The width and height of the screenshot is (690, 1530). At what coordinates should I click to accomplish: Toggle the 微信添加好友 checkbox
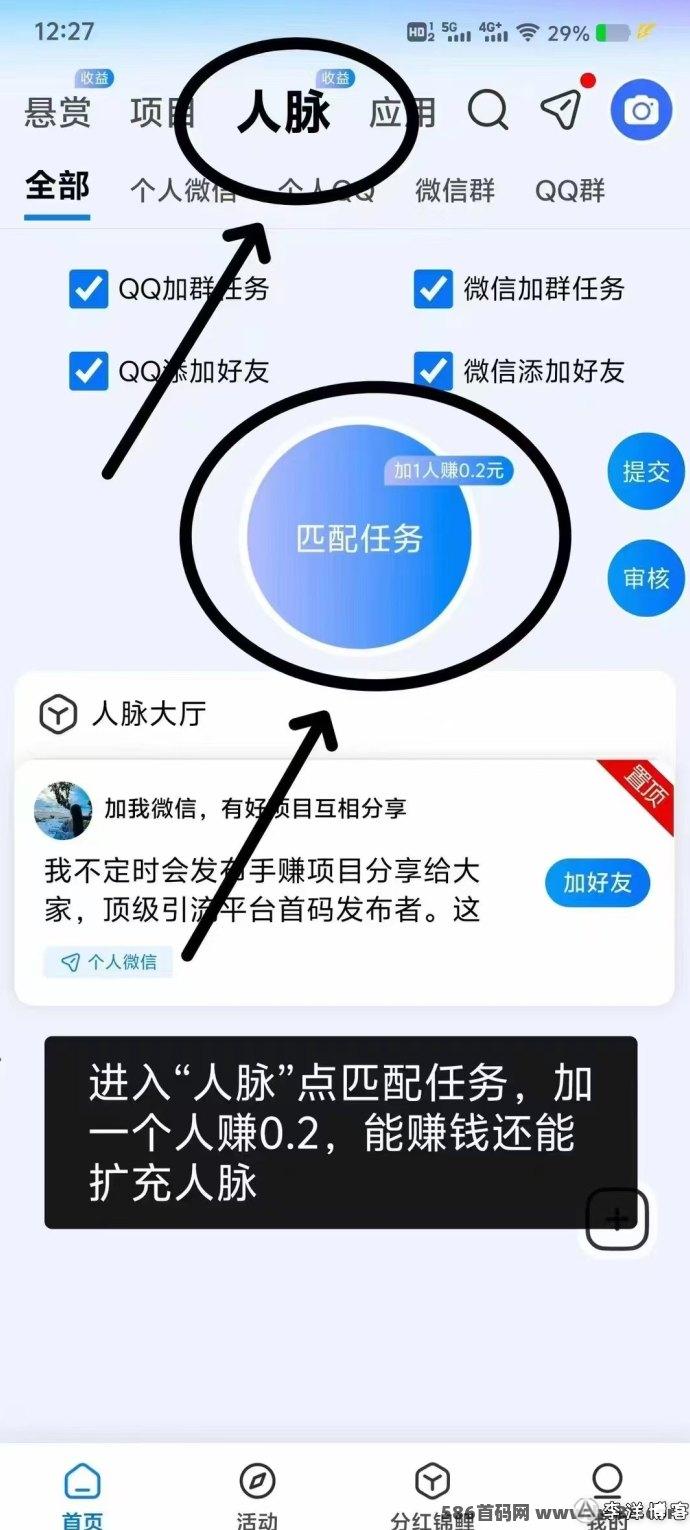(433, 370)
